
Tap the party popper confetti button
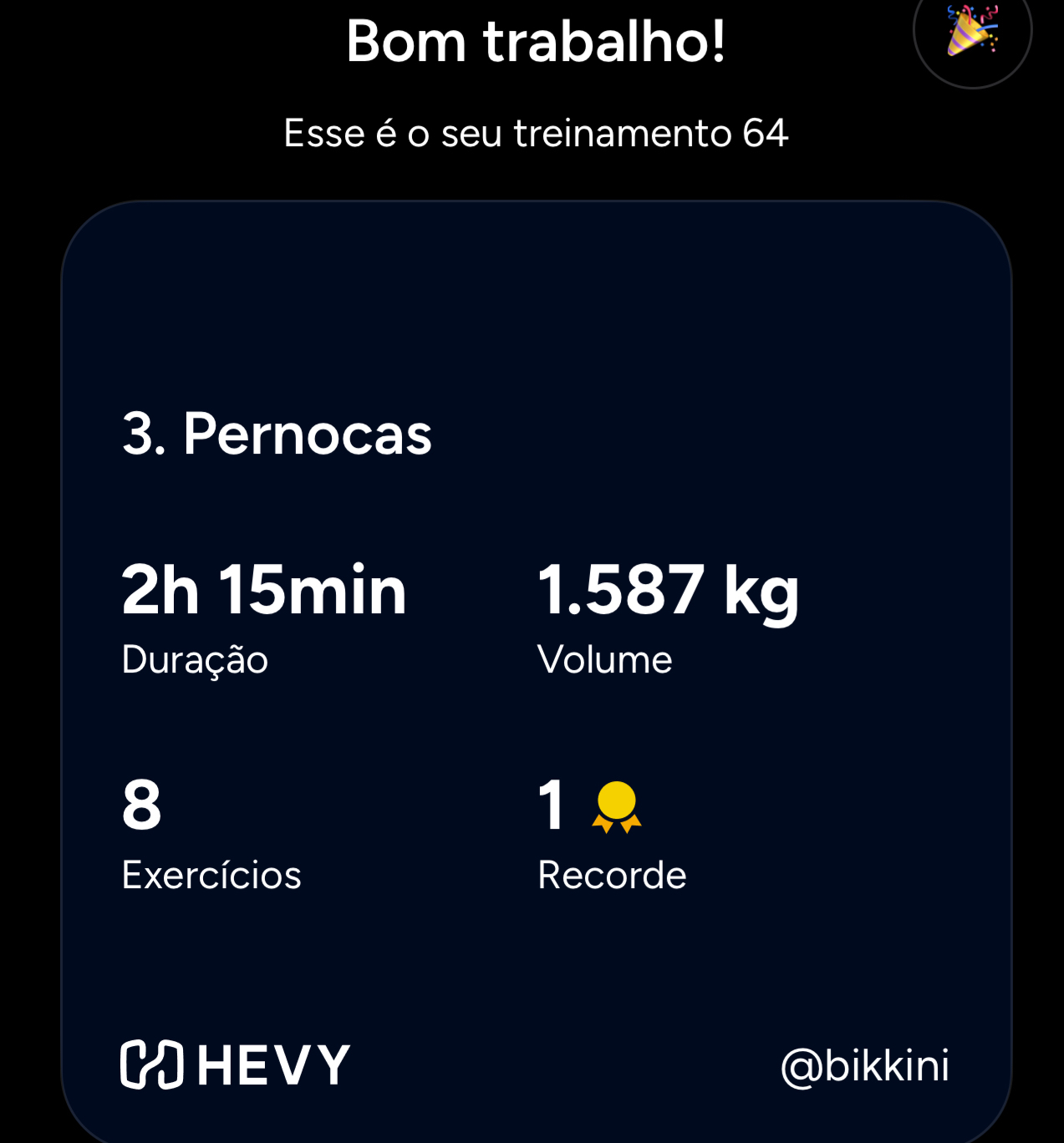pos(972,32)
